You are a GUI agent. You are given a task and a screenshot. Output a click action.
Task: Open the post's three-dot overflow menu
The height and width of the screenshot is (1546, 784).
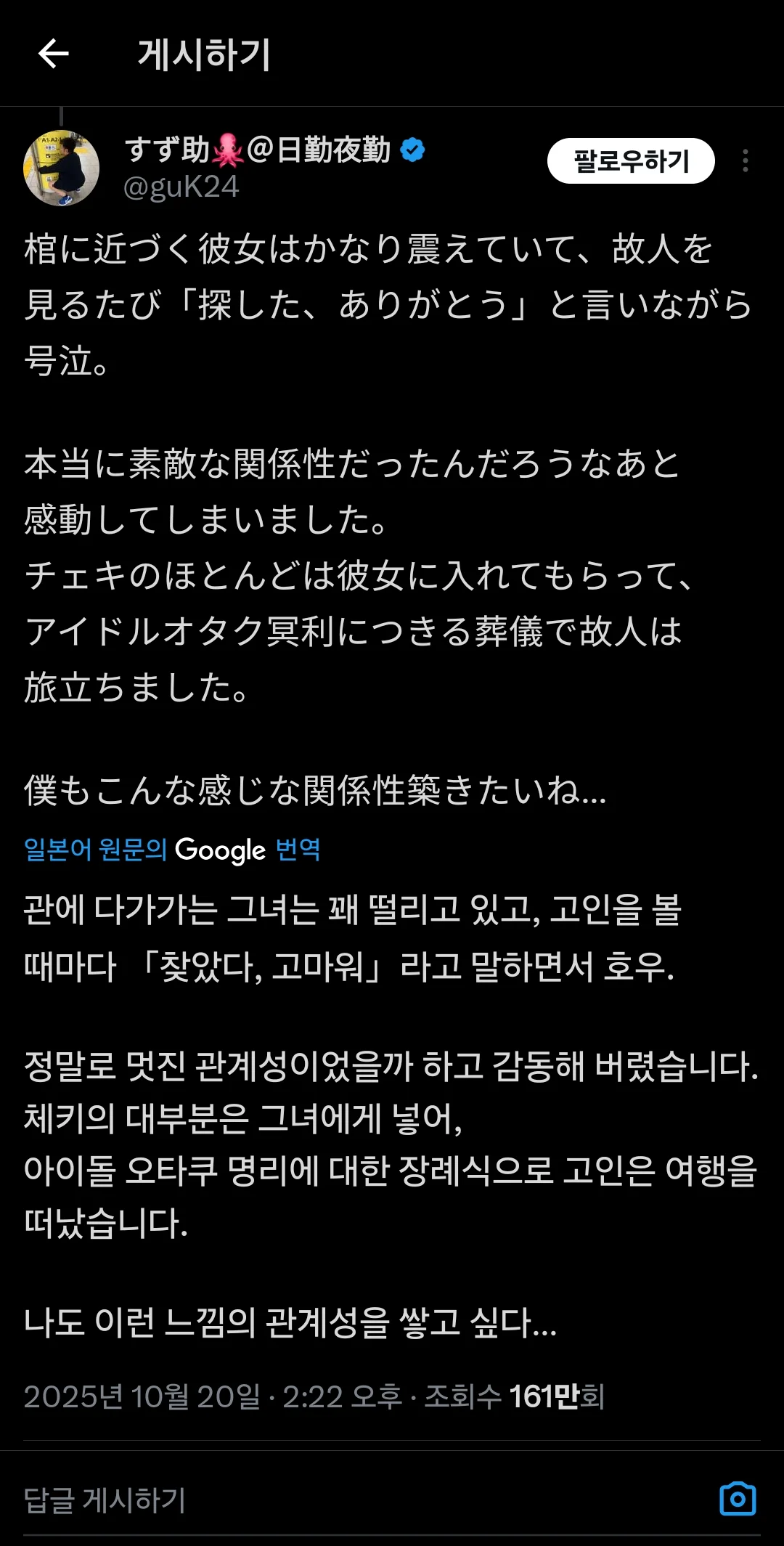tap(745, 161)
